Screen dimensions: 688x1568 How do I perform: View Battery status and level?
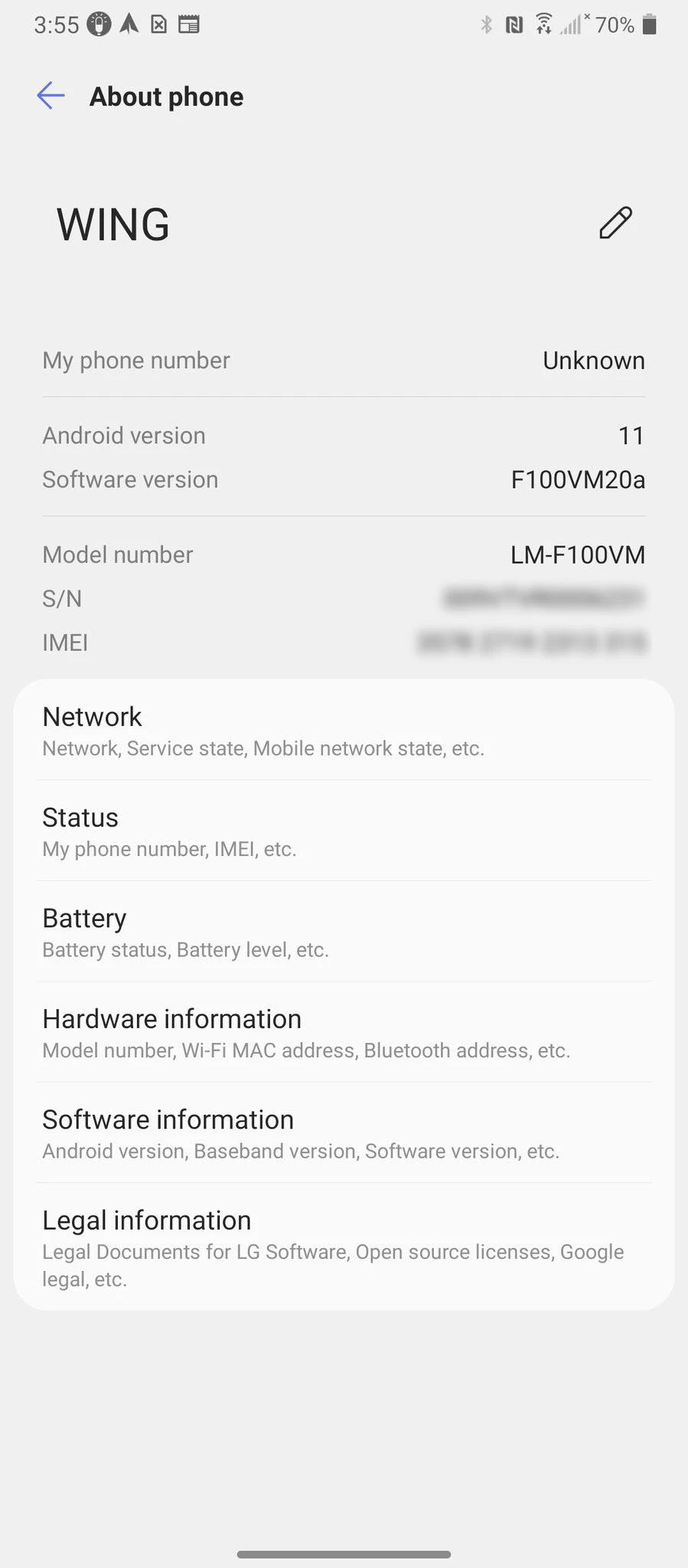point(344,932)
